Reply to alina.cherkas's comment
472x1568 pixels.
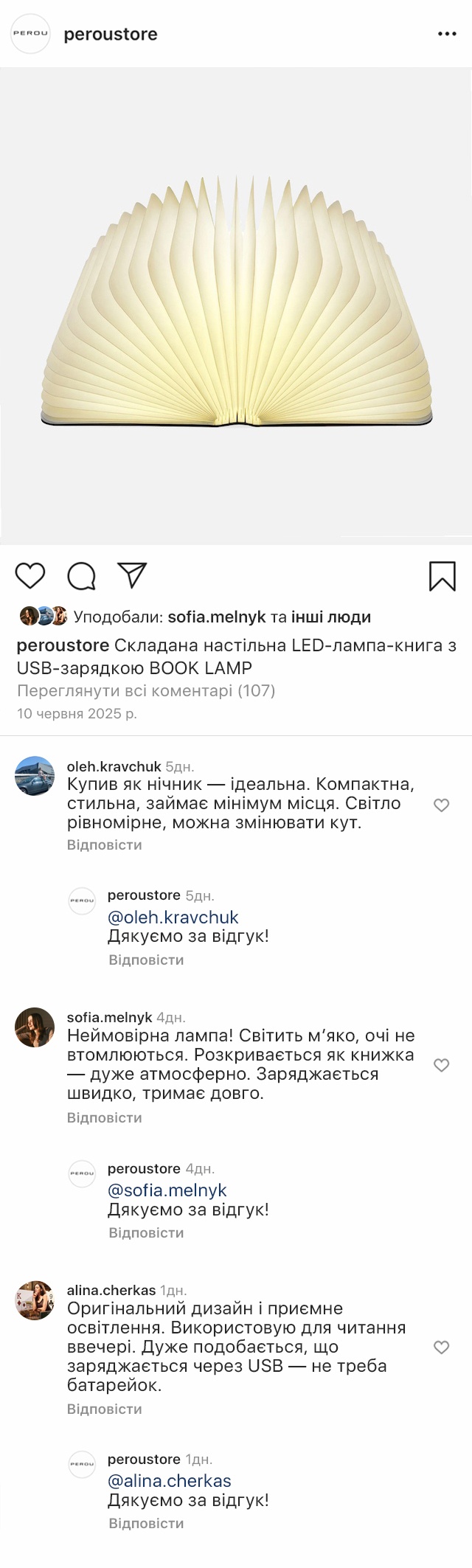click(104, 1409)
